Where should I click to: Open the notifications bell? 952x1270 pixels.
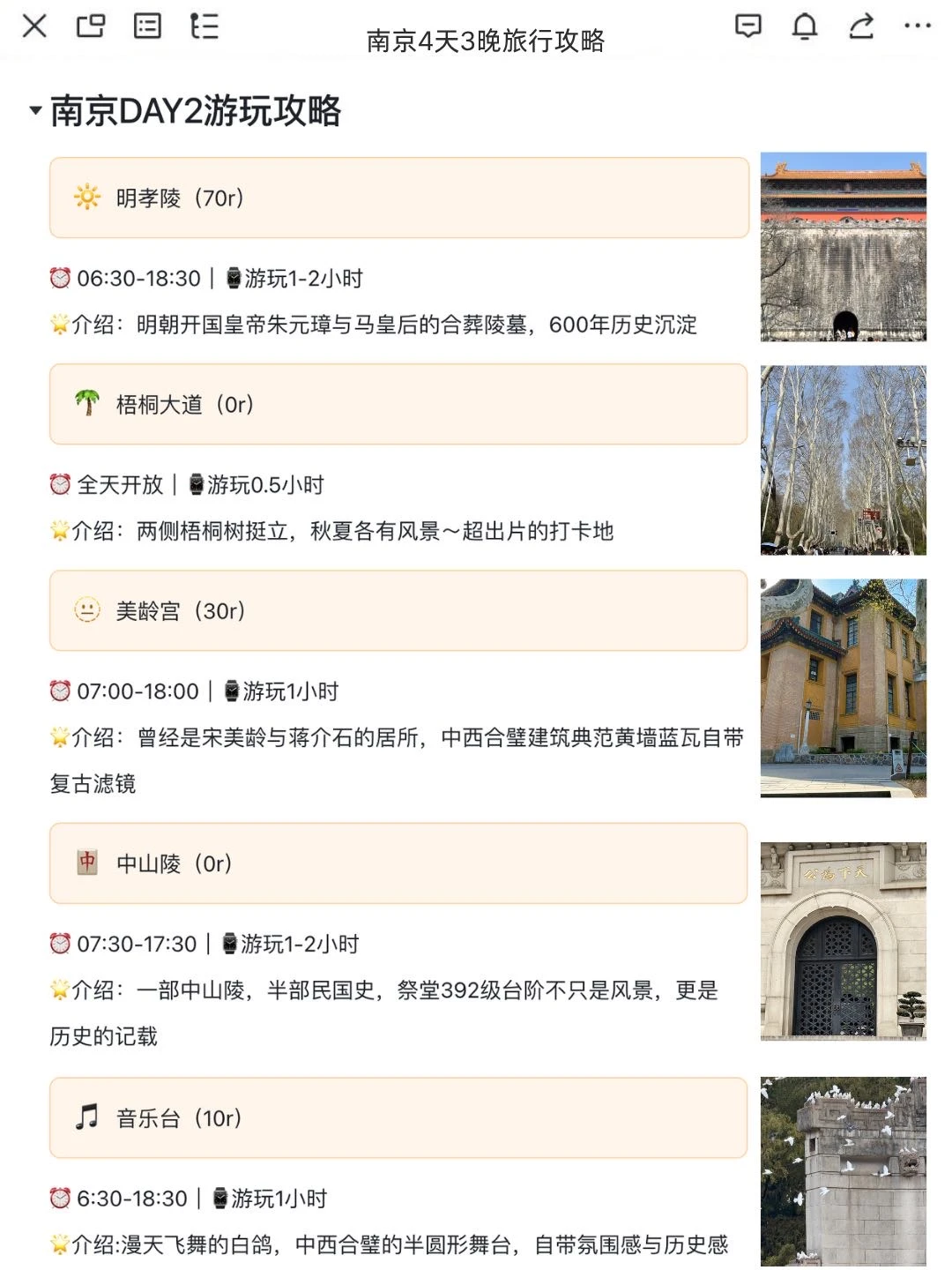pyautogui.click(x=804, y=26)
